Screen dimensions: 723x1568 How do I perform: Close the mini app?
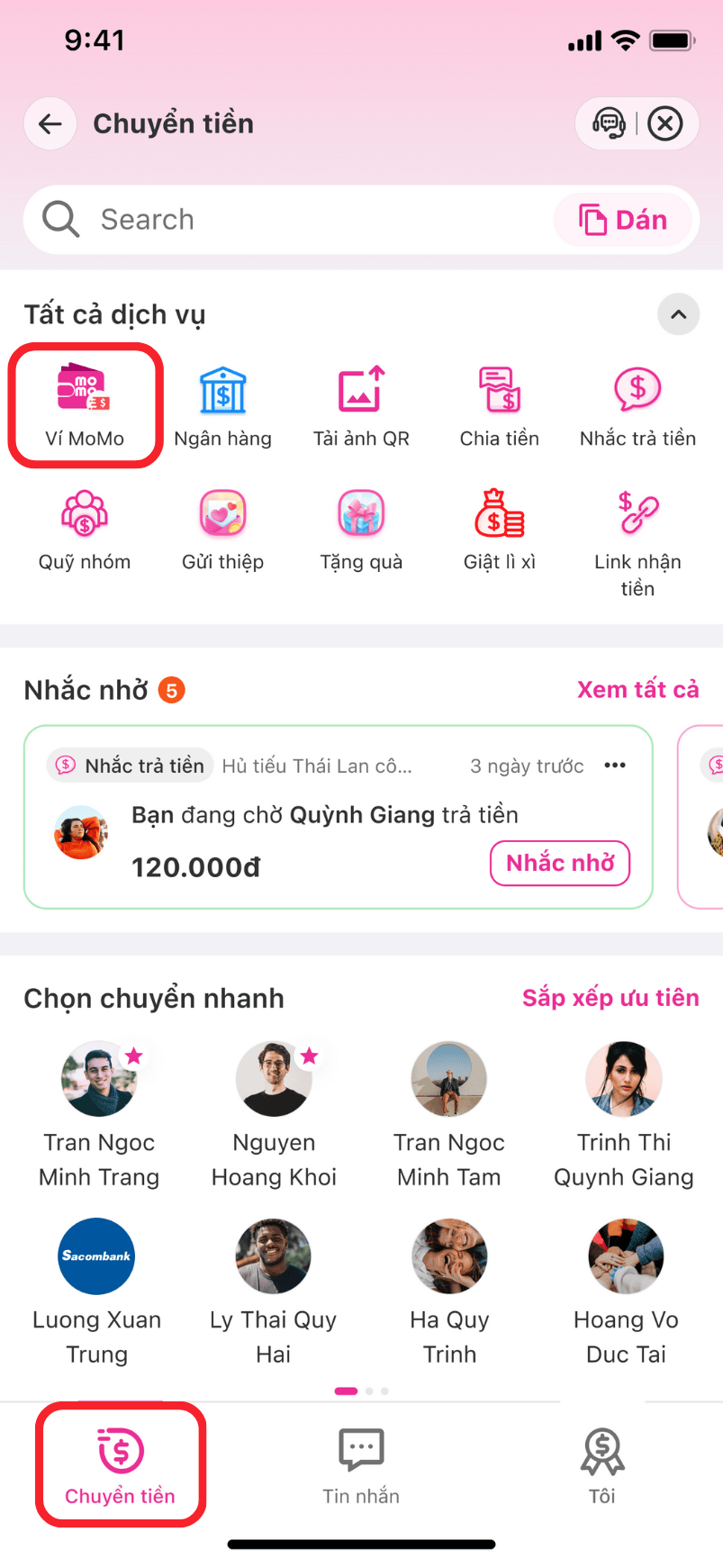tap(665, 123)
